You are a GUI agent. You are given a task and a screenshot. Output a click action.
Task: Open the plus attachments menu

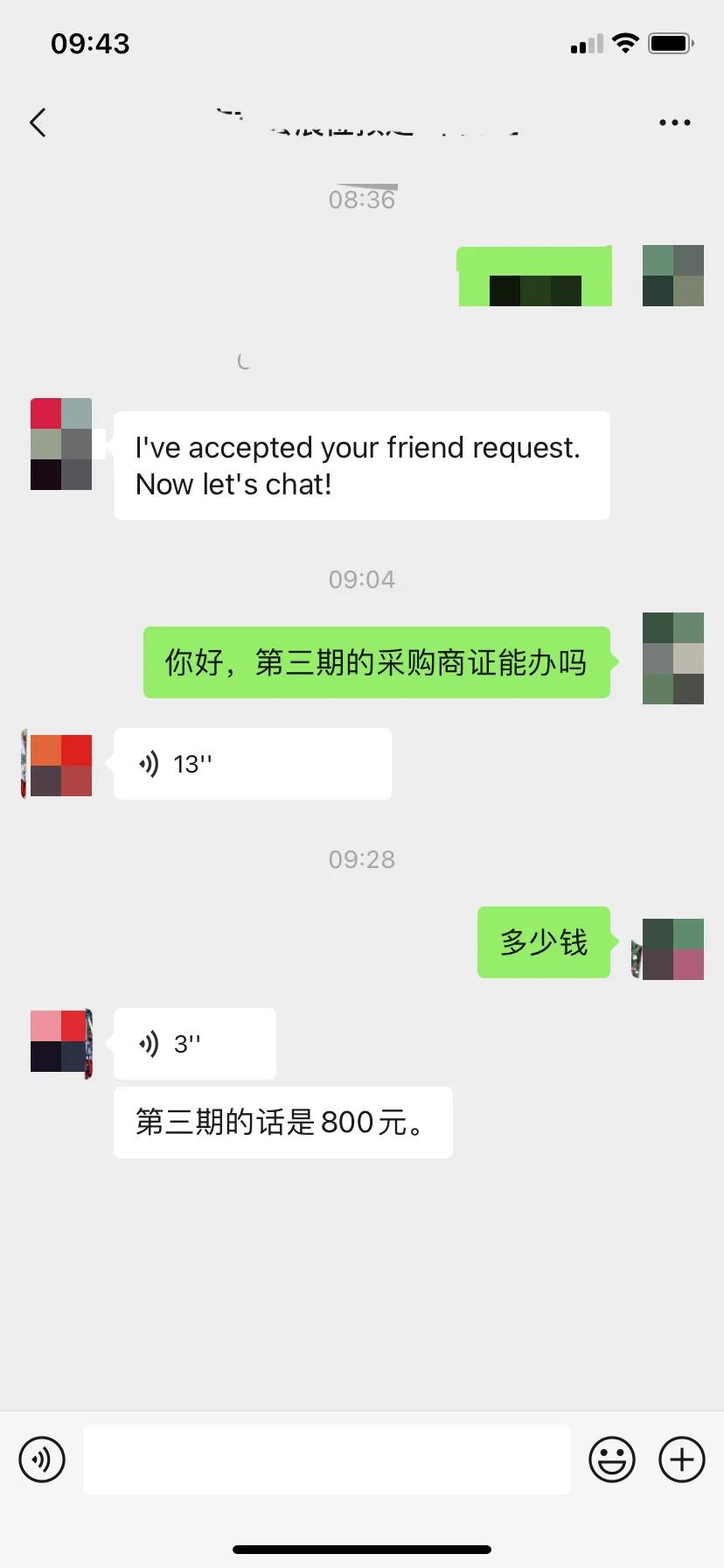click(x=681, y=1459)
